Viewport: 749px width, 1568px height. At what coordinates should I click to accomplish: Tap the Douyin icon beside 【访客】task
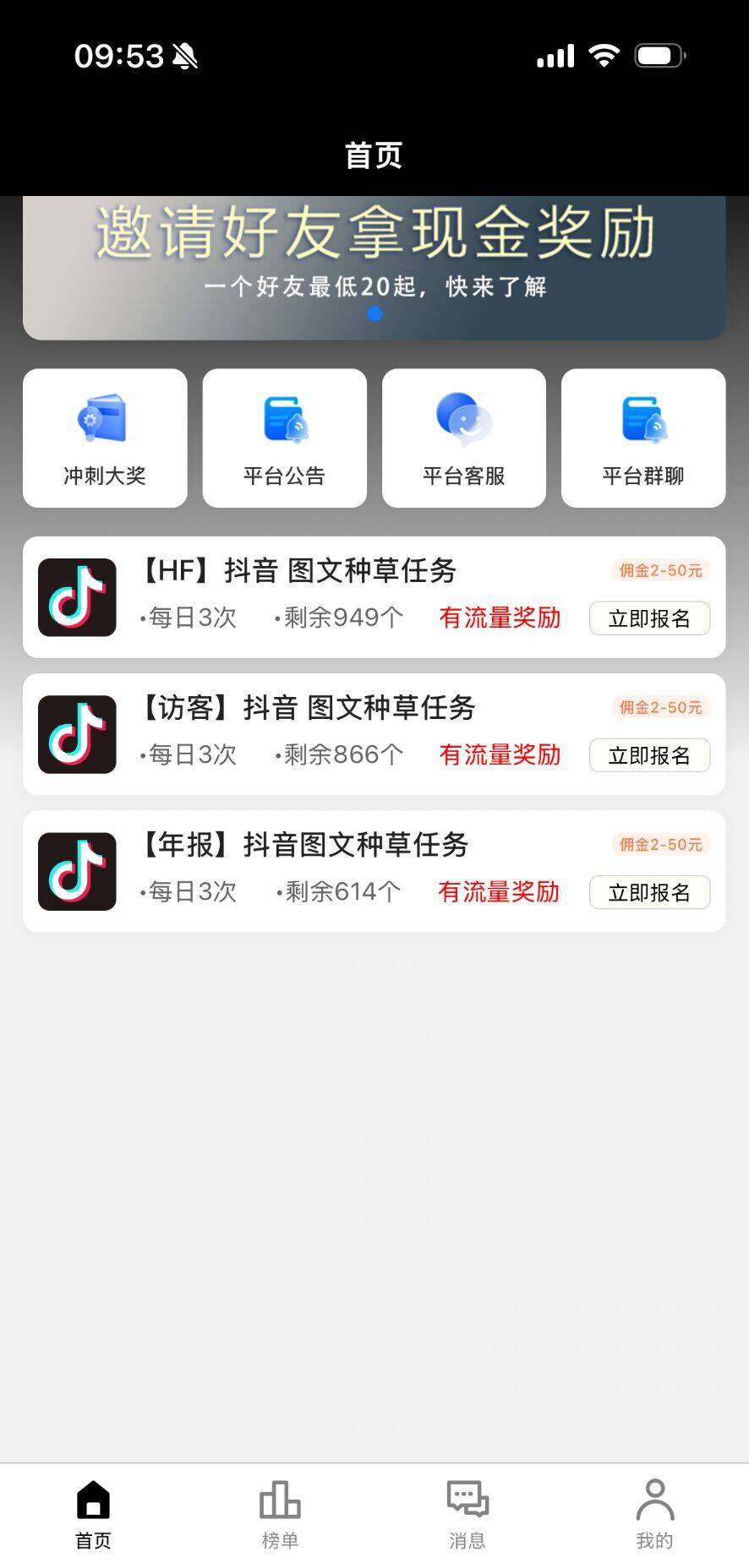76,733
